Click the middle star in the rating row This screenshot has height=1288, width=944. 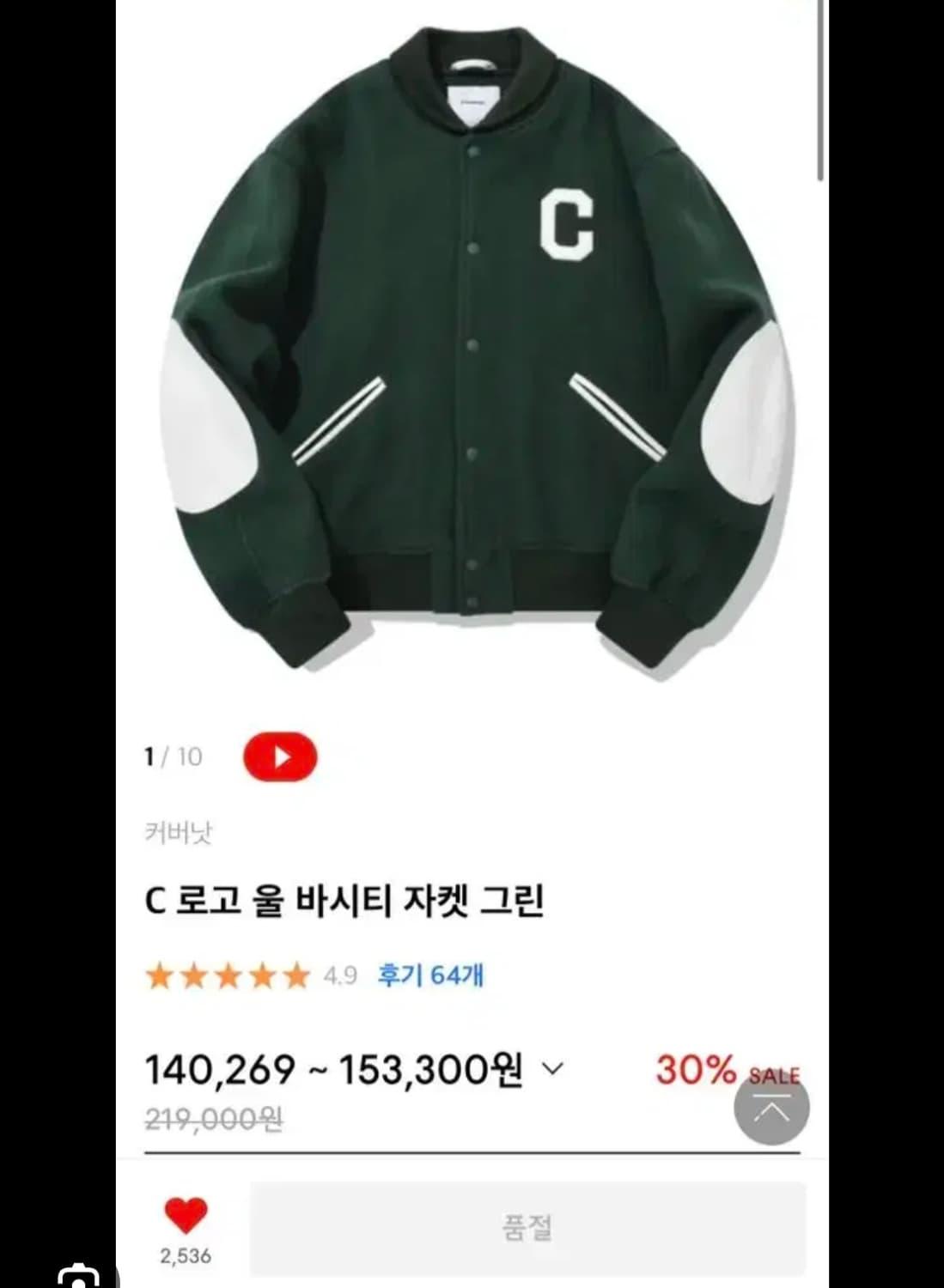[x=228, y=975]
